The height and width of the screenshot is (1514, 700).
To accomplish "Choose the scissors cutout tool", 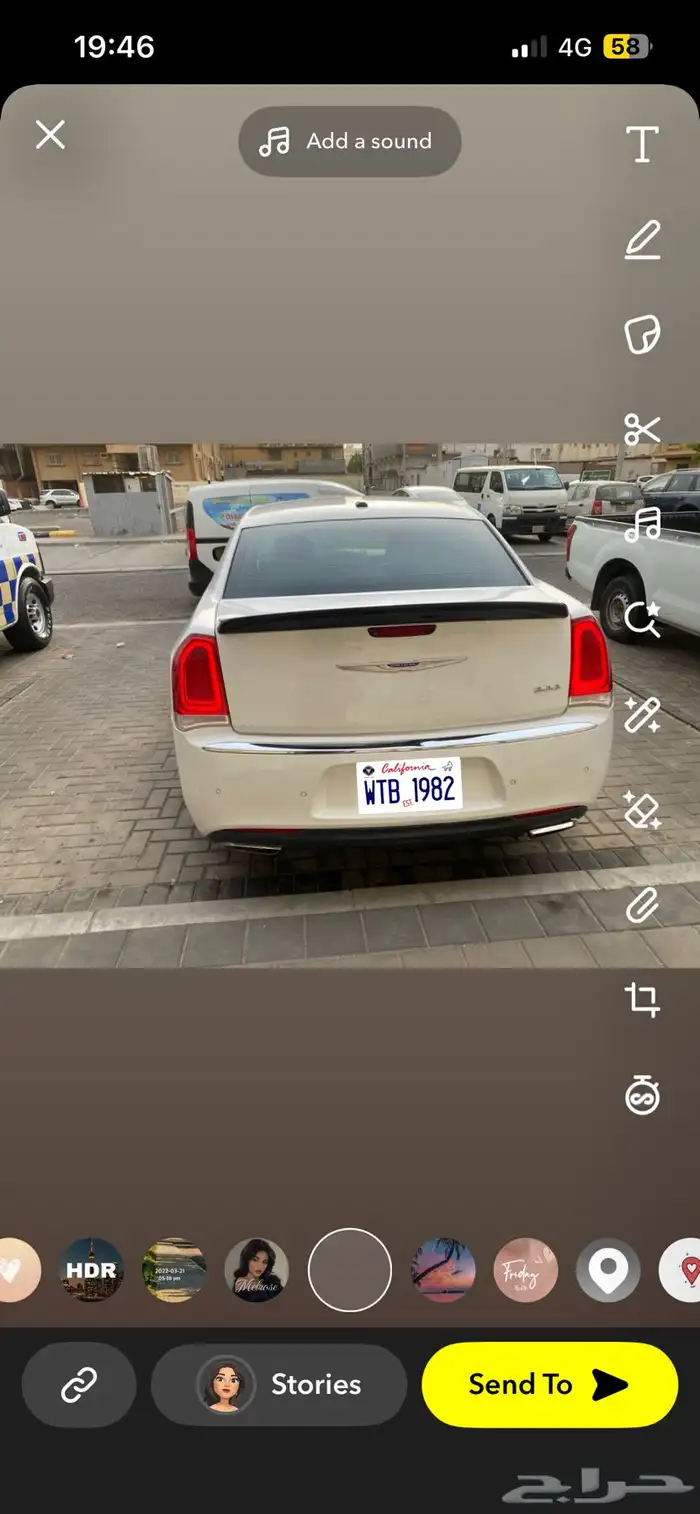I will [642, 429].
